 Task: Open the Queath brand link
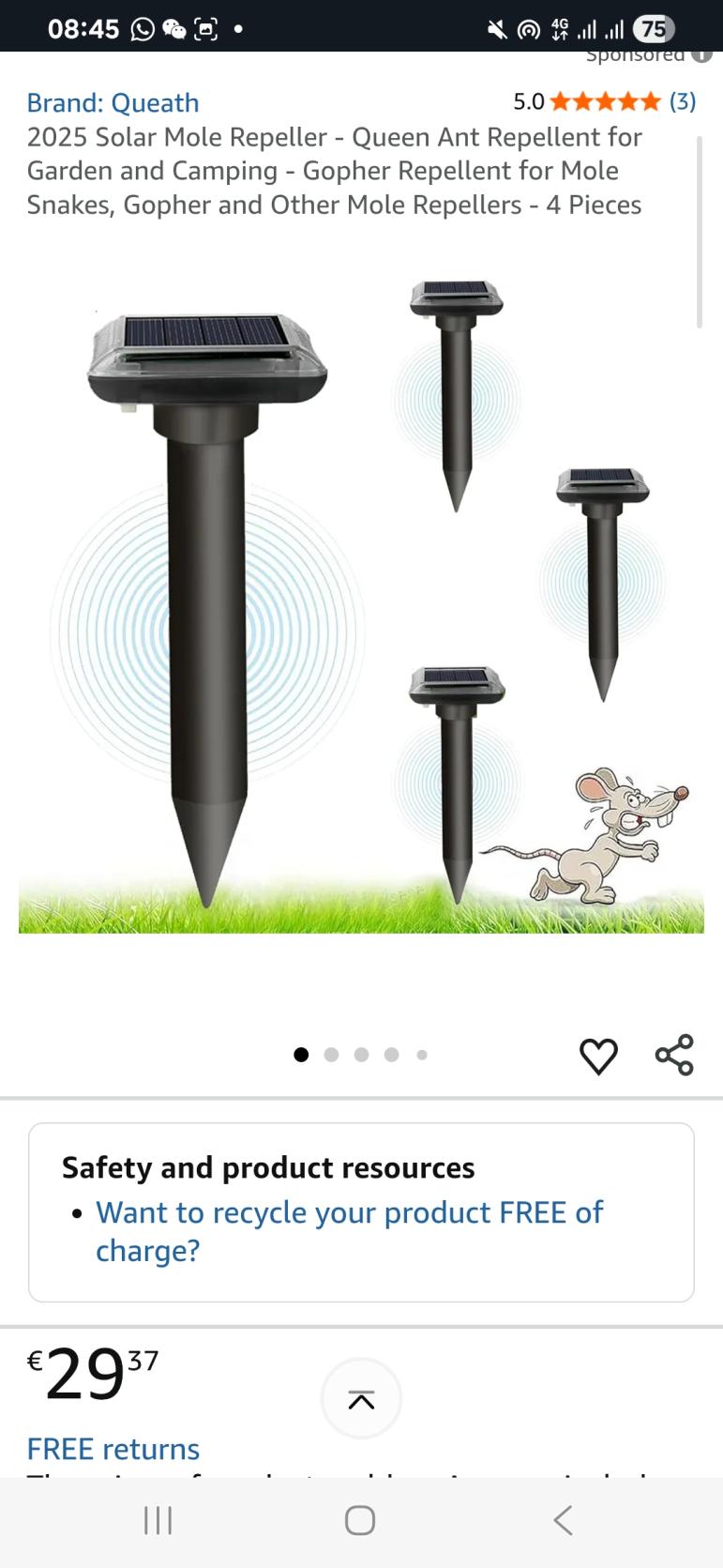point(113,102)
